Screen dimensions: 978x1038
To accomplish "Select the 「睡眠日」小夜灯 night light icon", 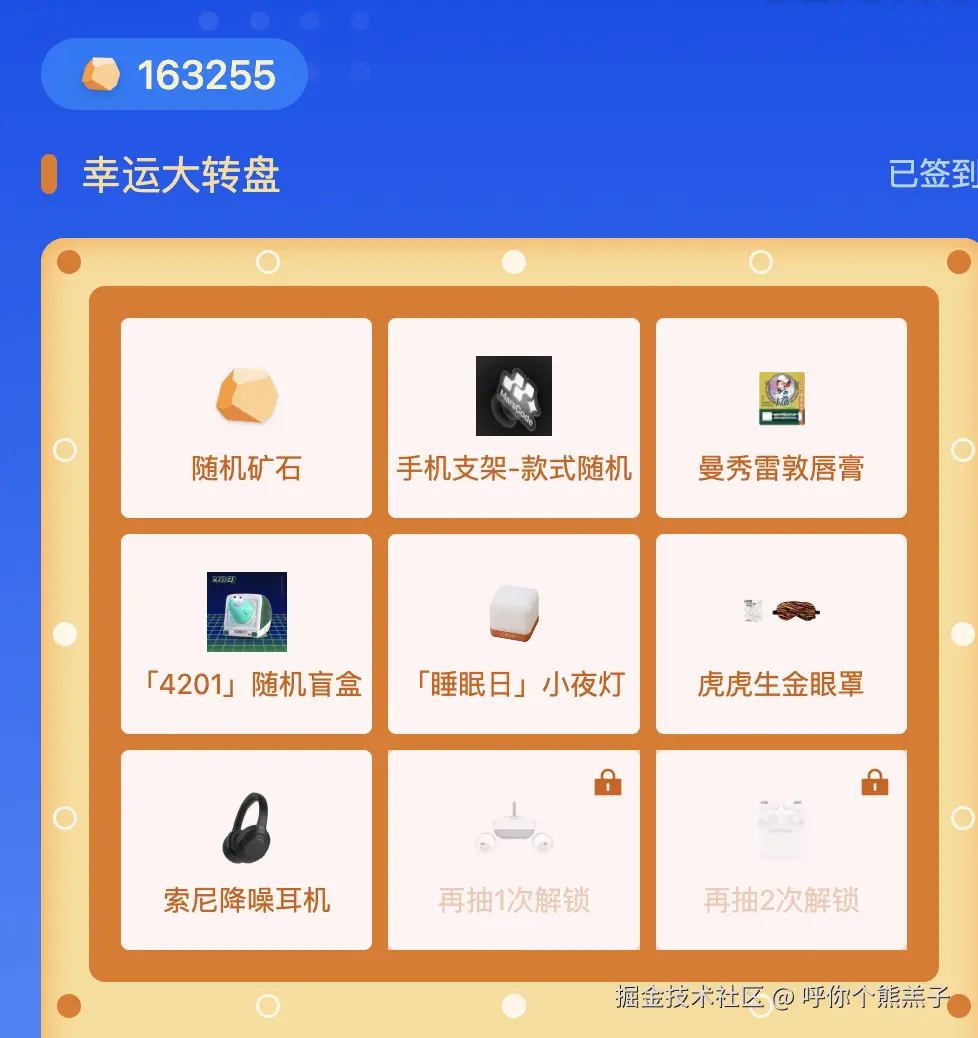I will click(513, 611).
